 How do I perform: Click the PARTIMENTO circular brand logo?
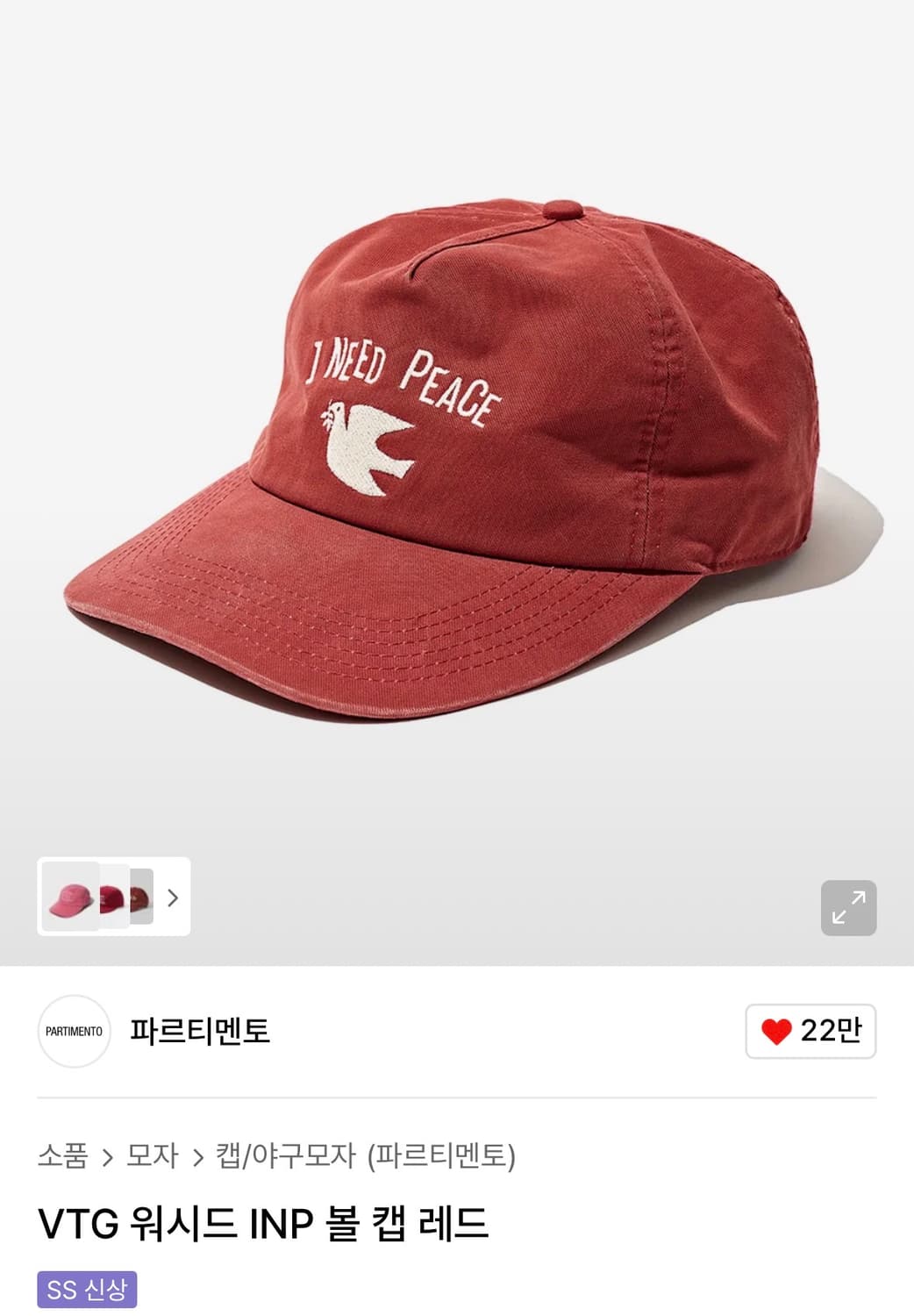(74, 1033)
